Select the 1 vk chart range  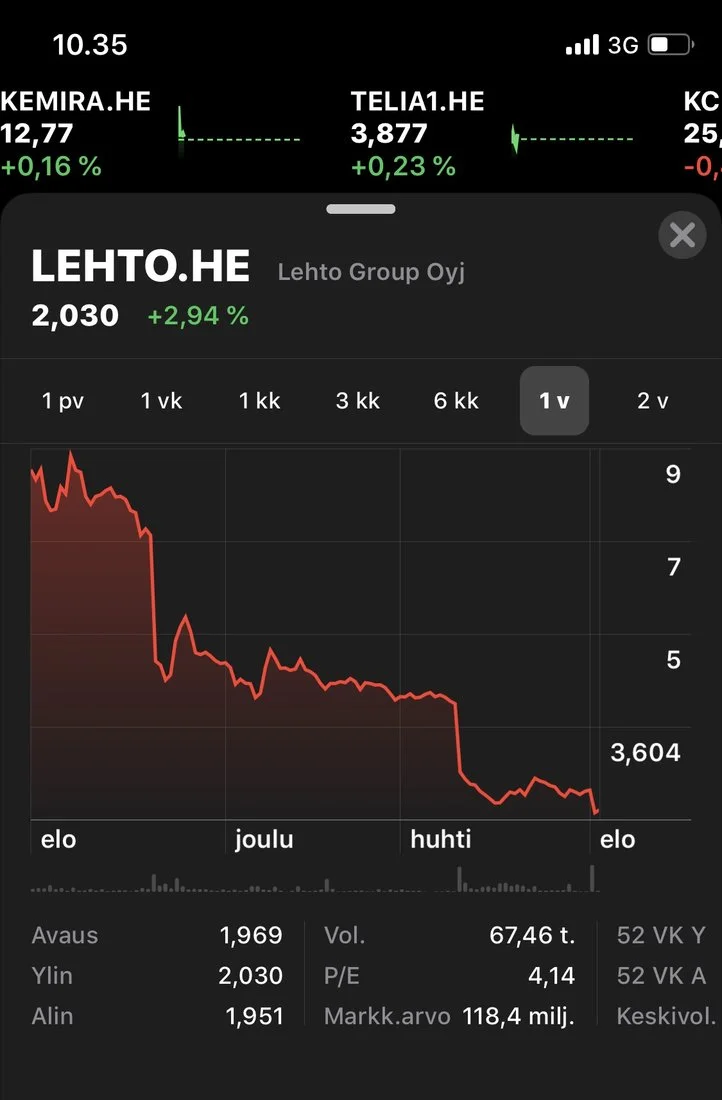tap(161, 401)
